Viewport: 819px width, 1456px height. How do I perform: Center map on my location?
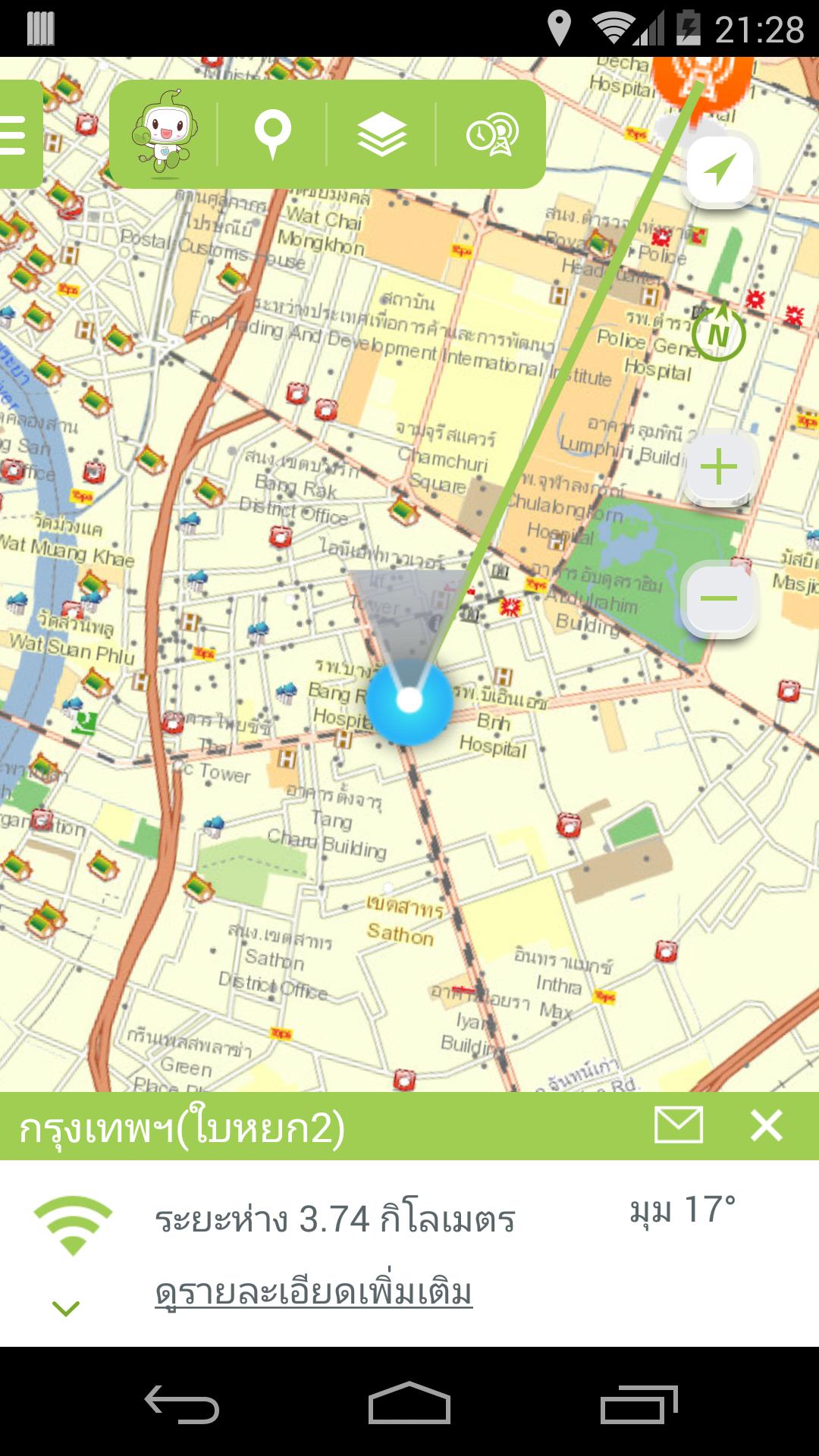coord(720,171)
